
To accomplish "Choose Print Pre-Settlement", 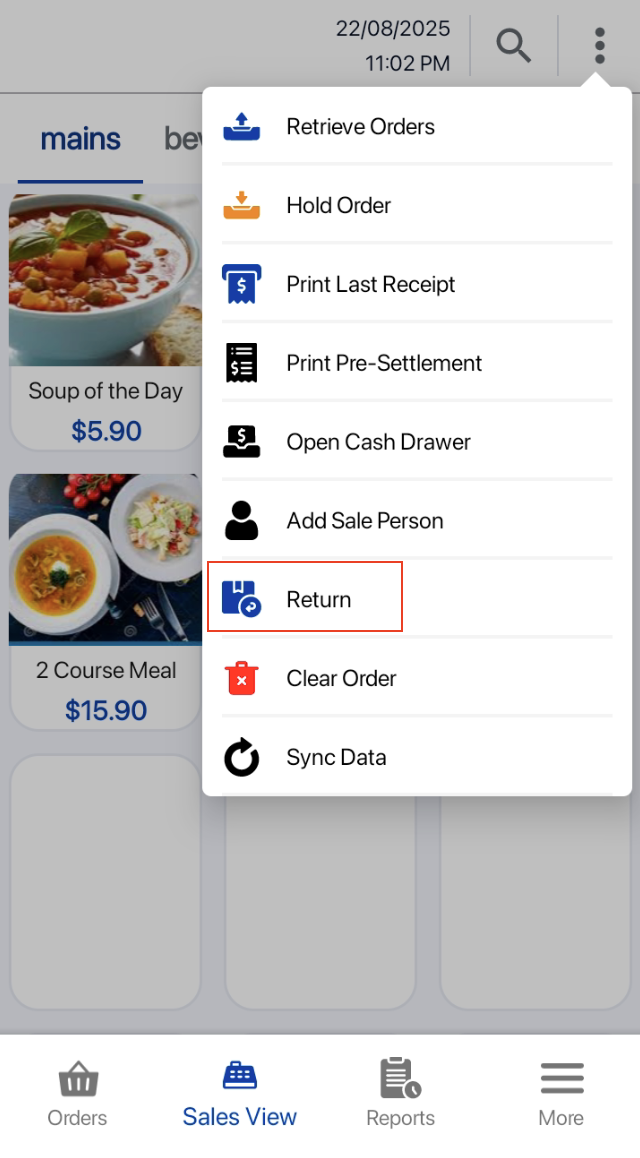I will pyautogui.click(x=384, y=363).
